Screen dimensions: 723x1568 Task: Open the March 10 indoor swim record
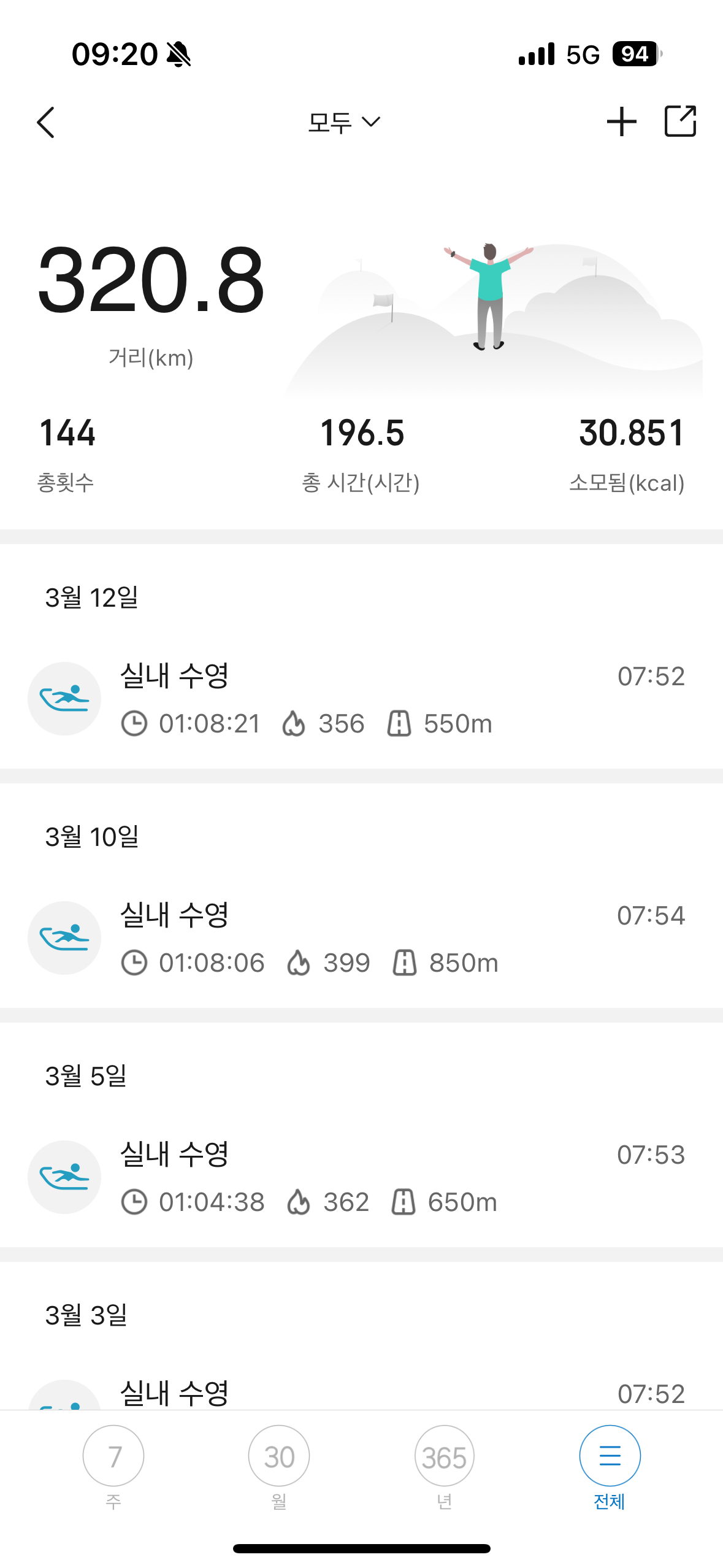pyautogui.click(x=361, y=938)
